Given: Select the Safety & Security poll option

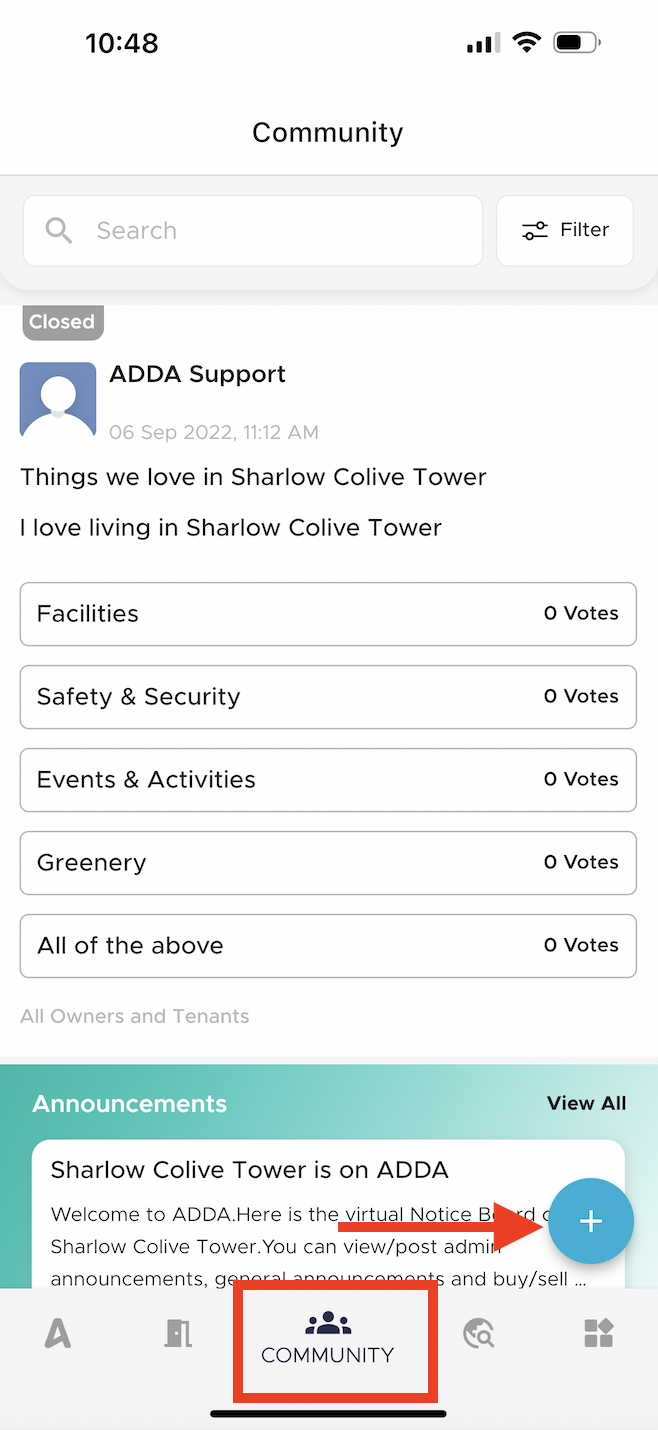Looking at the screenshot, I should [x=328, y=697].
